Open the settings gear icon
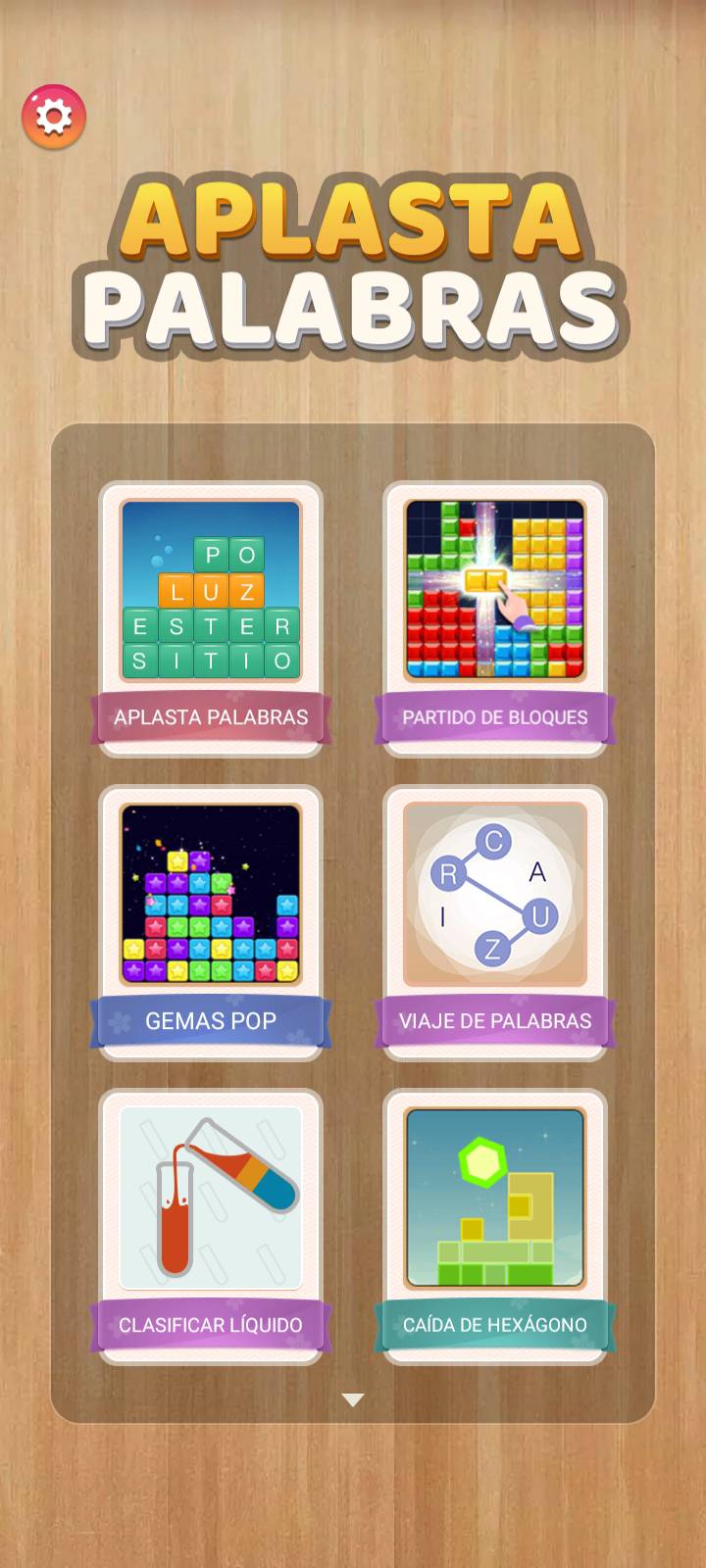706x1568 pixels. click(x=54, y=118)
